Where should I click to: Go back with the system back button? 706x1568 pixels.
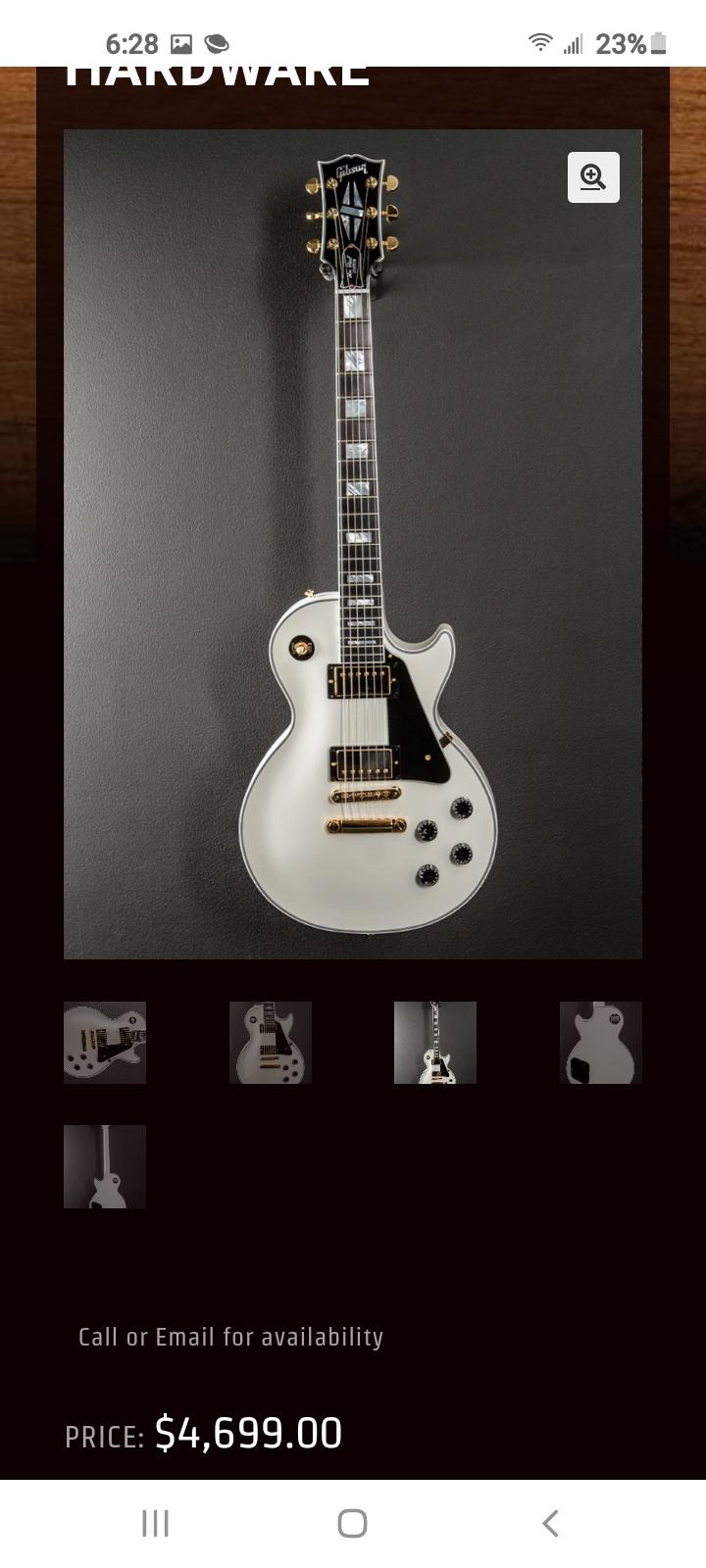tap(550, 1523)
